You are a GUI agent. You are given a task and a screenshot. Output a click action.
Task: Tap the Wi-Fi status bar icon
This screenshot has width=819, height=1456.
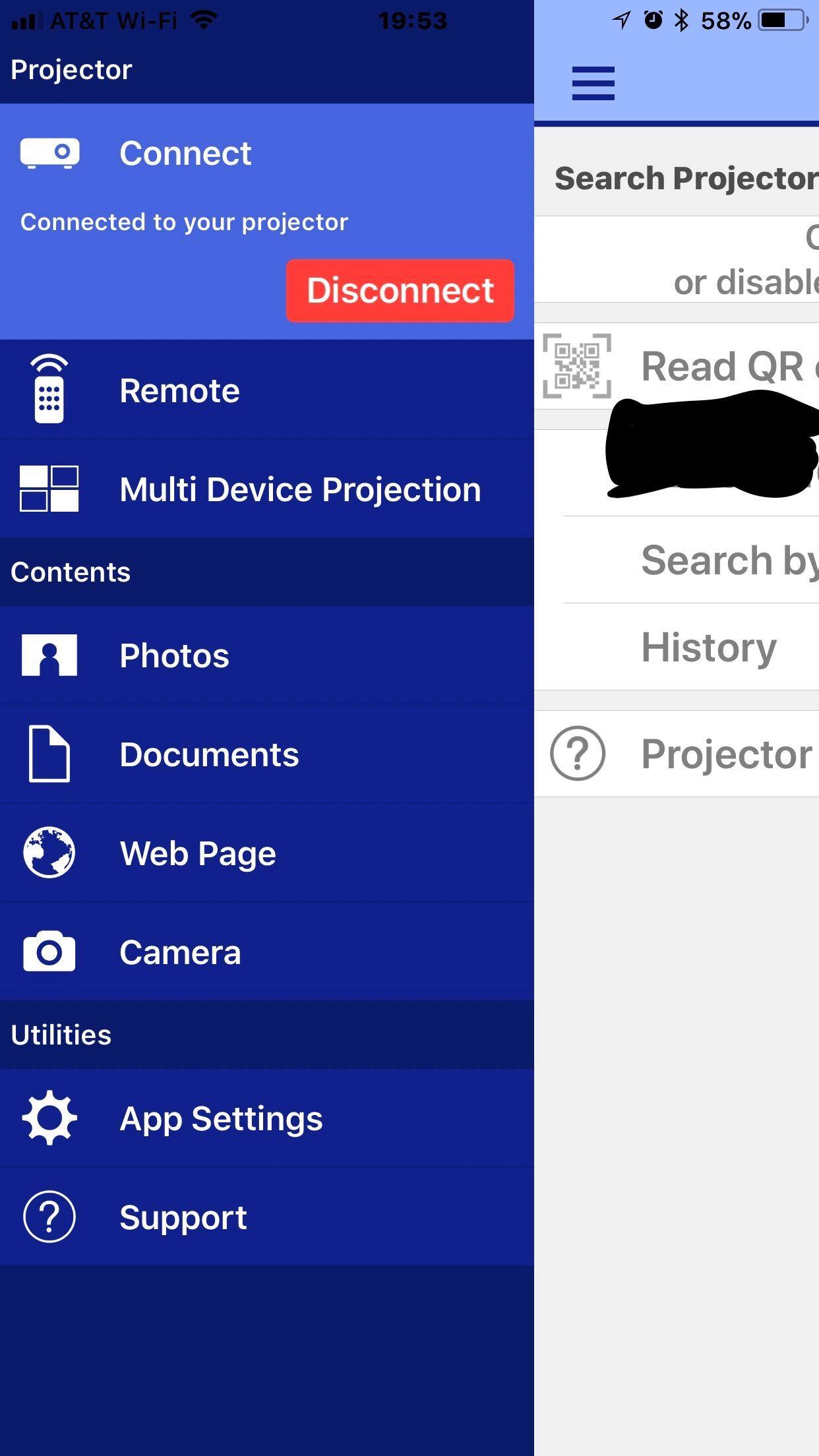click(x=203, y=19)
